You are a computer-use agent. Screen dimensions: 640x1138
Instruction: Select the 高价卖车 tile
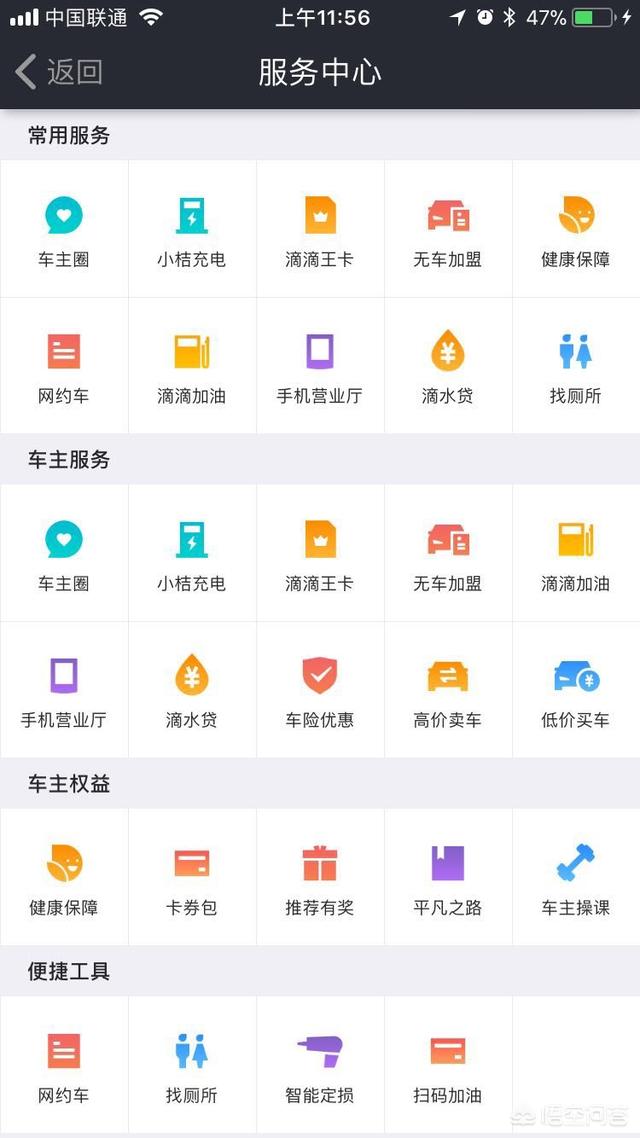448,689
